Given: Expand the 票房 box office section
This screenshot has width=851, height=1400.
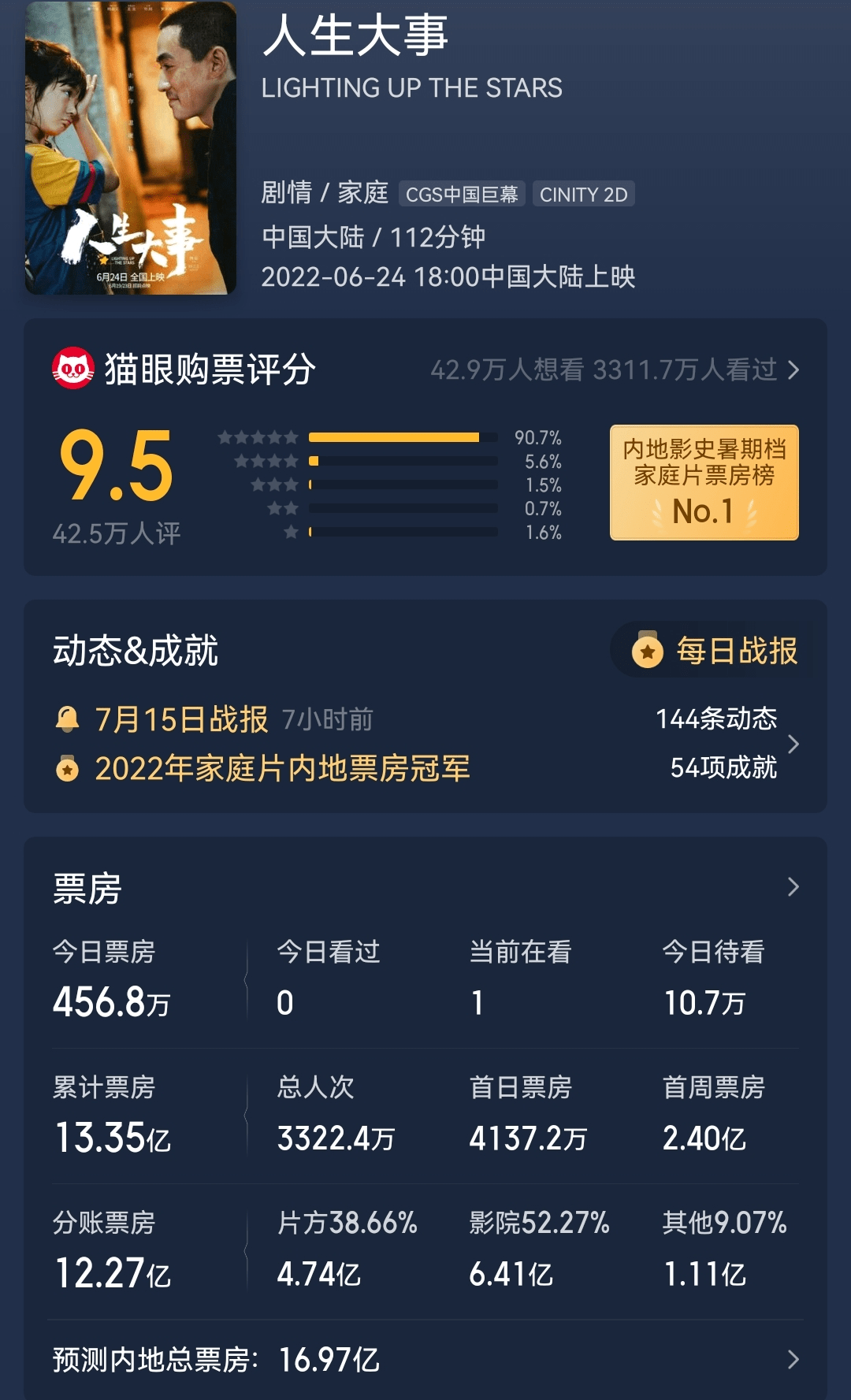Looking at the screenshot, I should [793, 887].
